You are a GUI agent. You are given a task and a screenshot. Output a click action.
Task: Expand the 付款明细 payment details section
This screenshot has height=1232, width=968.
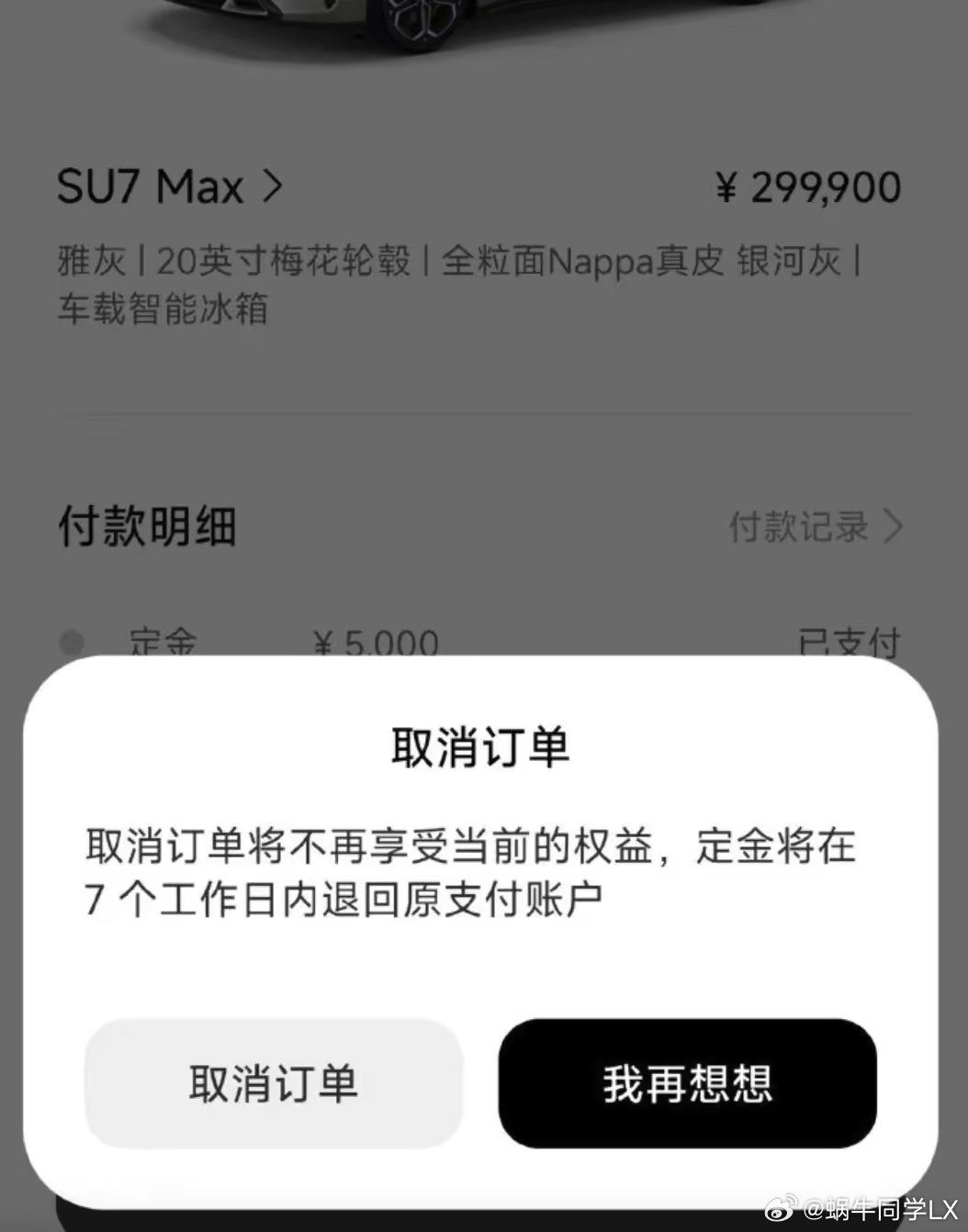point(147,527)
